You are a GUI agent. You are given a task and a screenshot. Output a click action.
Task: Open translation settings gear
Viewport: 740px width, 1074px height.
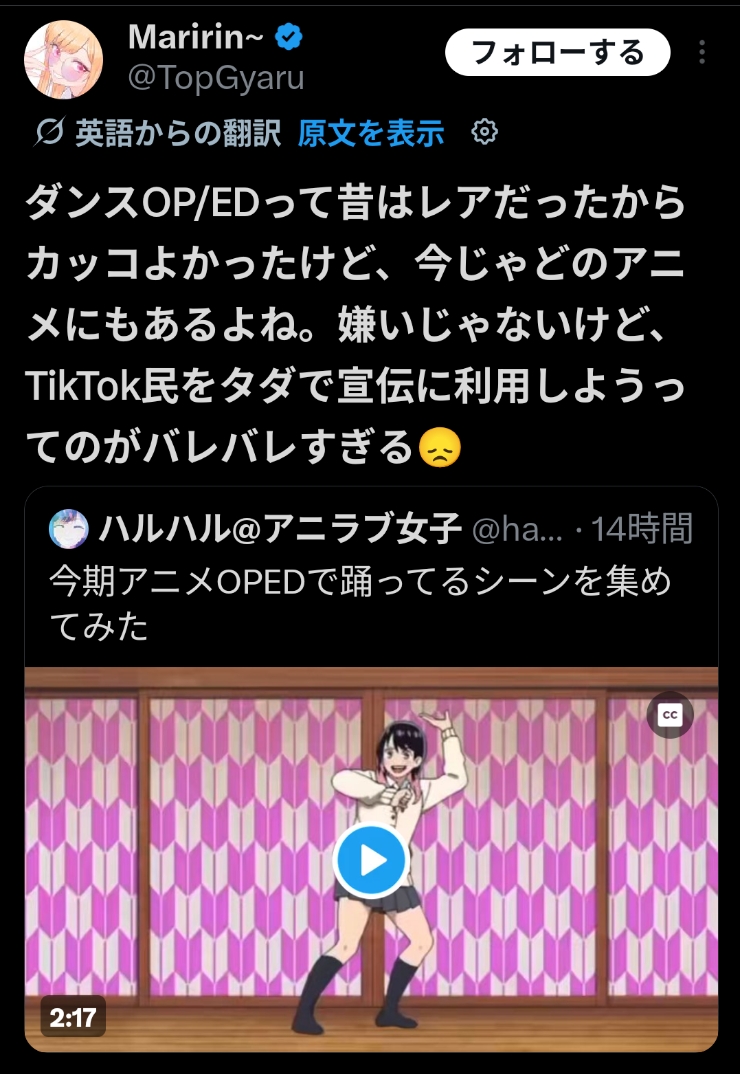[484, 132]
